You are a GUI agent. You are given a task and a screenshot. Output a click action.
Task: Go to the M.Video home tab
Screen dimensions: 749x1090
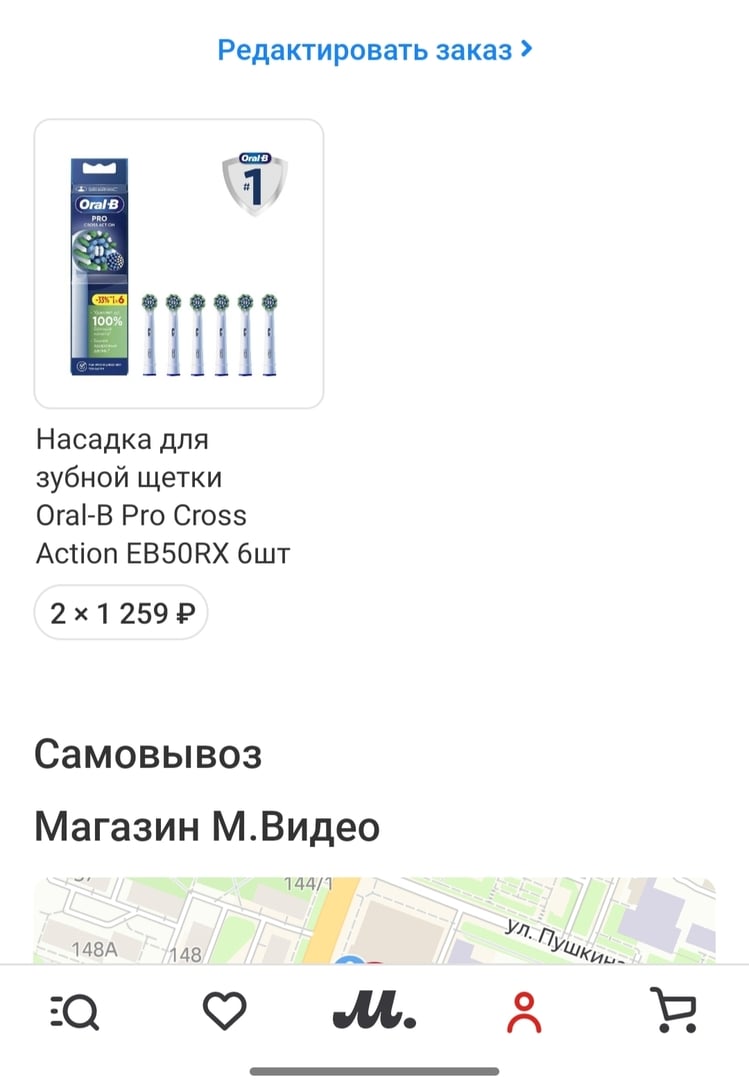374,1012
